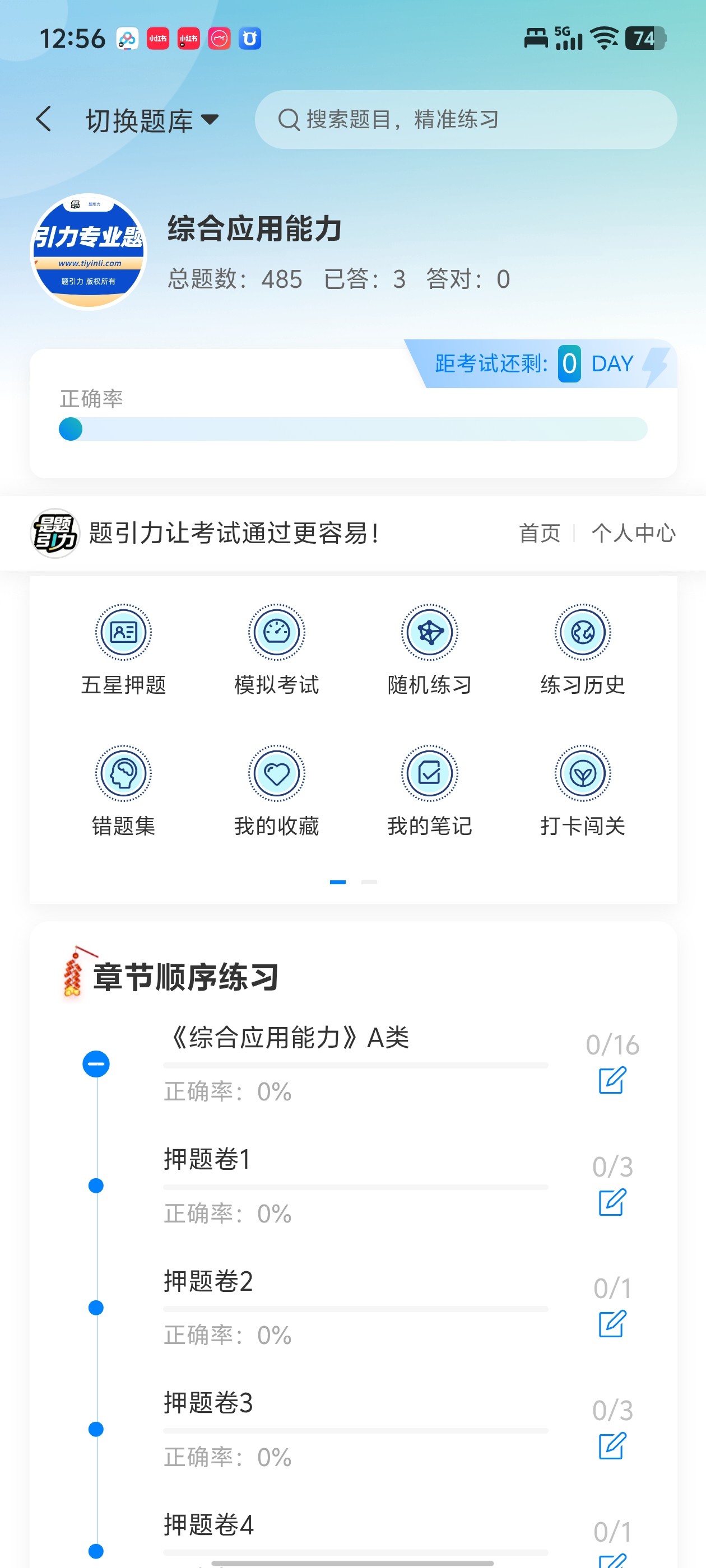
Task: Open the 押题卷3 chapter
Action: pyautogui.click(x=208, y=1402)
